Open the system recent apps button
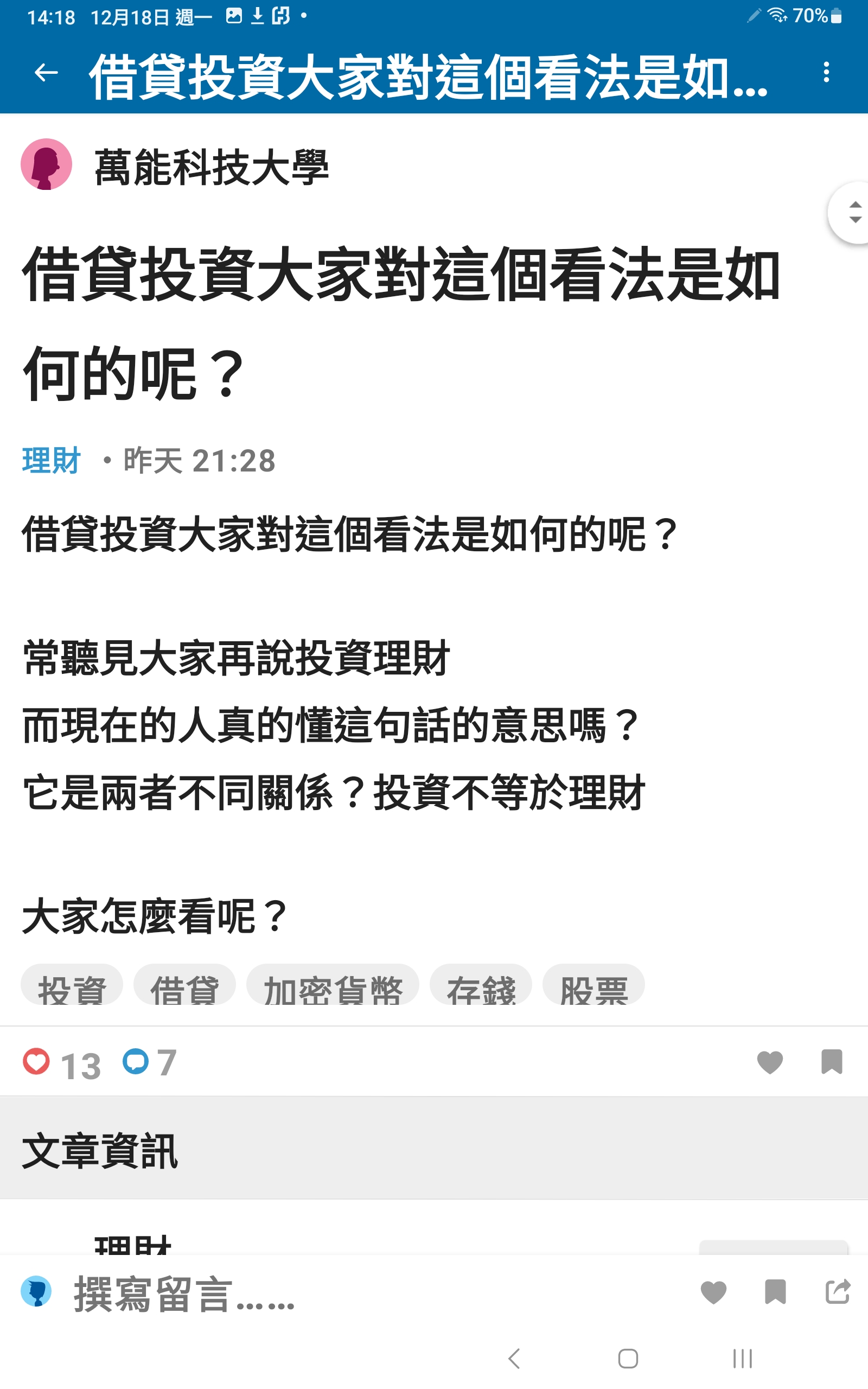Screen dimensions: 868x1389 (742, 1359)
